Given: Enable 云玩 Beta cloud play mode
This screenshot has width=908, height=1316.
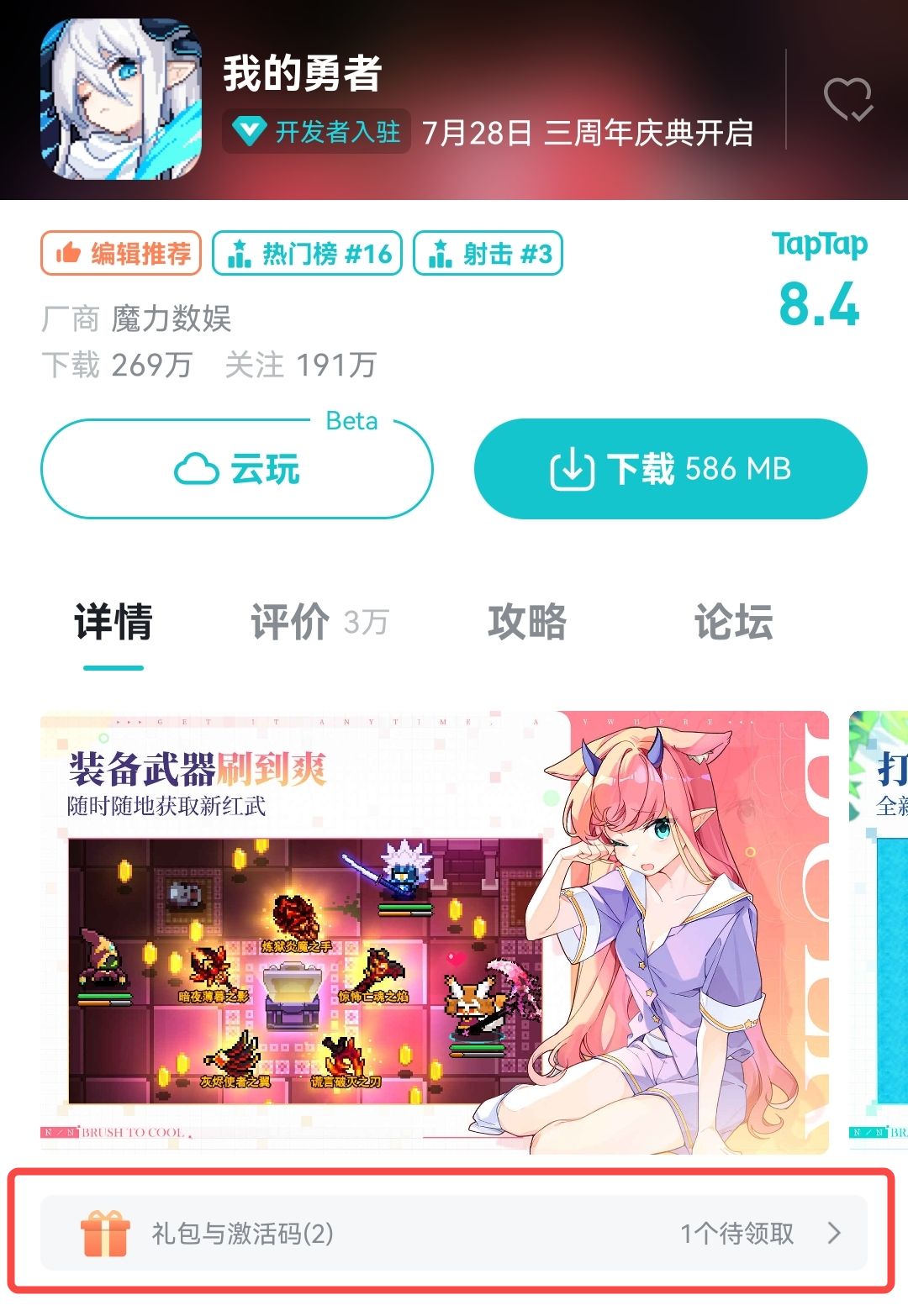Looking at the screenshot, I should 239,469.
